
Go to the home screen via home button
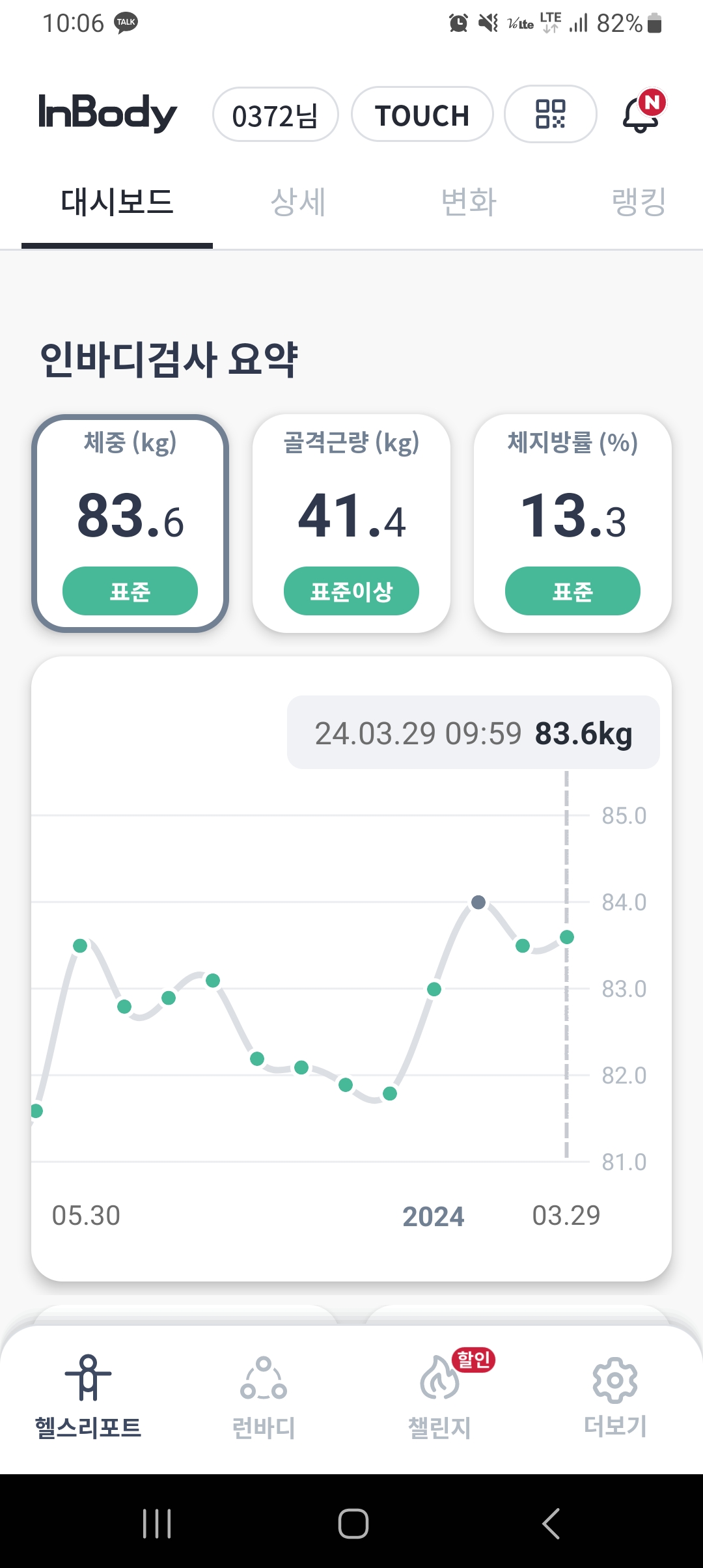(x=353, y=1524)
